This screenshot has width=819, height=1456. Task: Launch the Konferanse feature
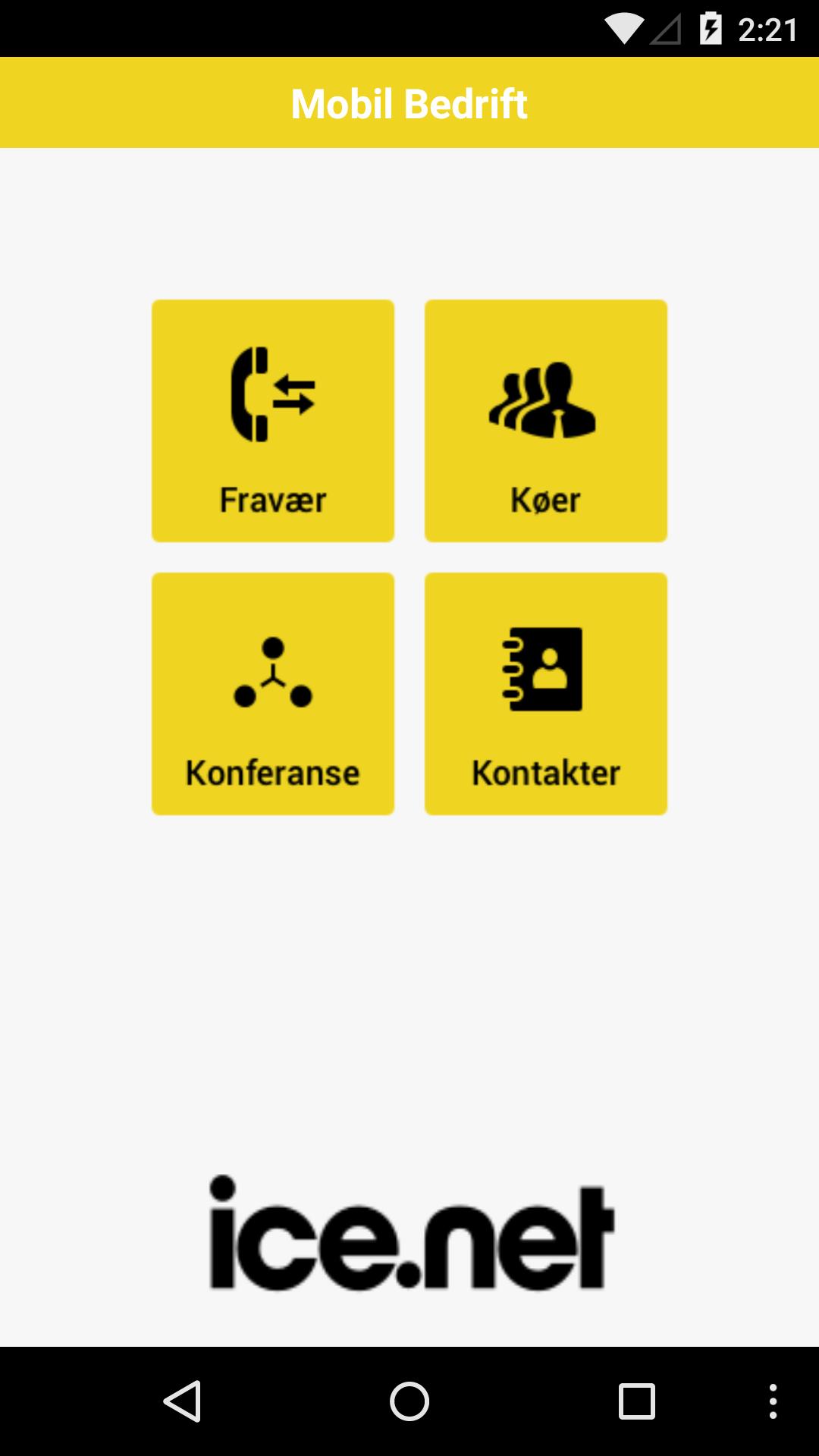click(x=273, y=694)
